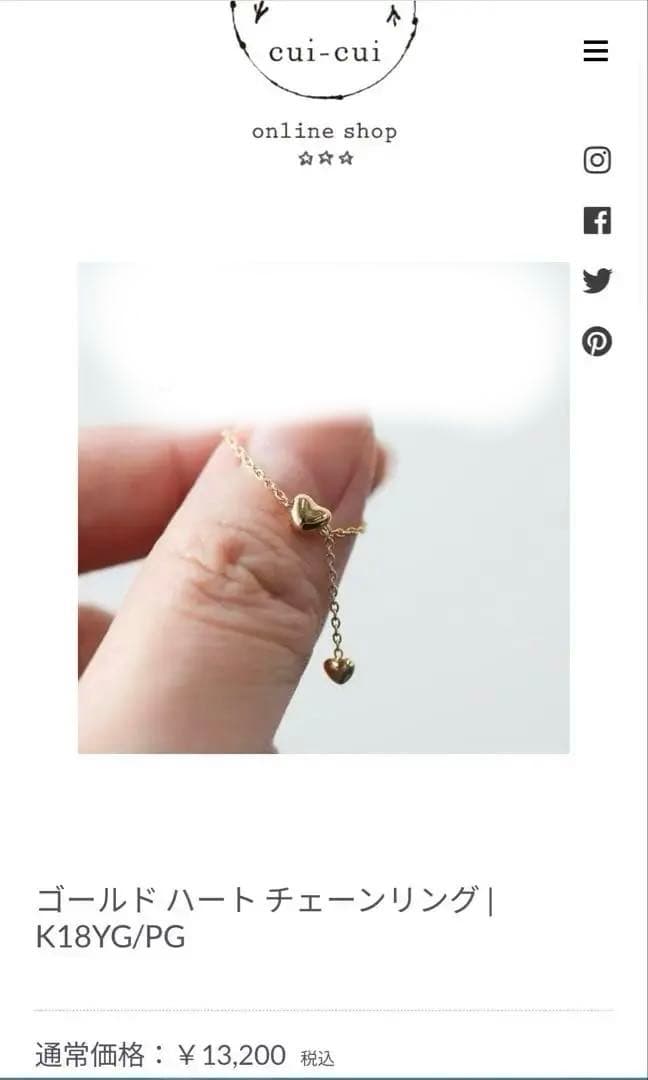Go to the shop's Twitter profile

tap(597, 281)
